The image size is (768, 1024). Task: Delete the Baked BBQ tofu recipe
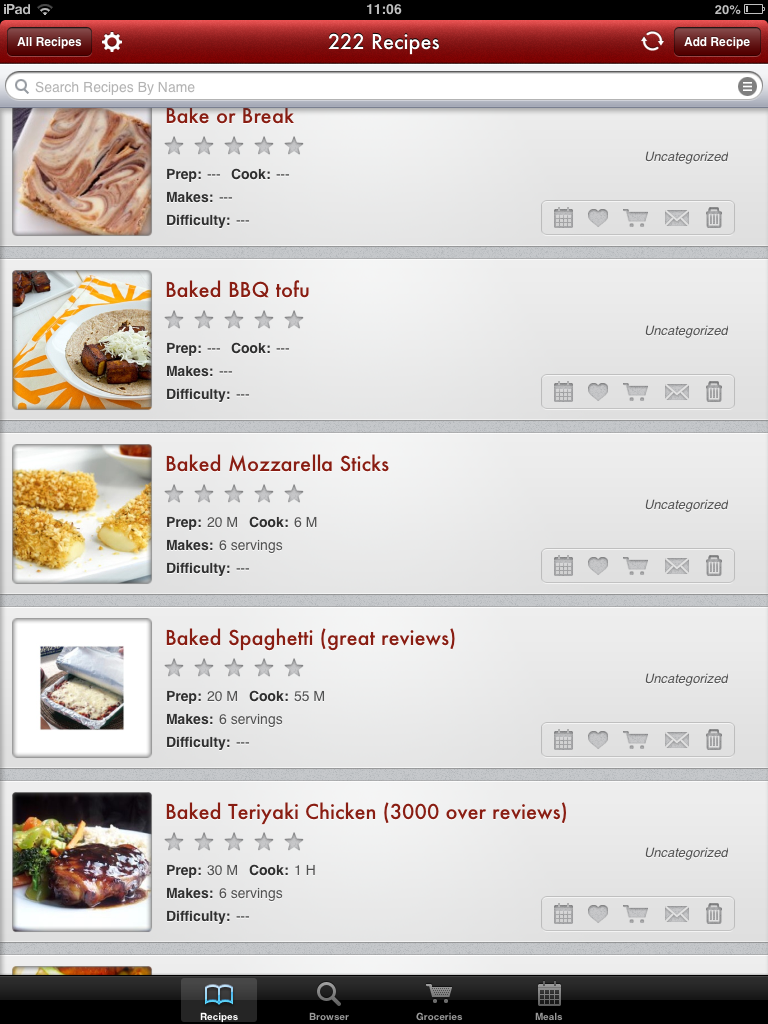click(x=714, y=392)
